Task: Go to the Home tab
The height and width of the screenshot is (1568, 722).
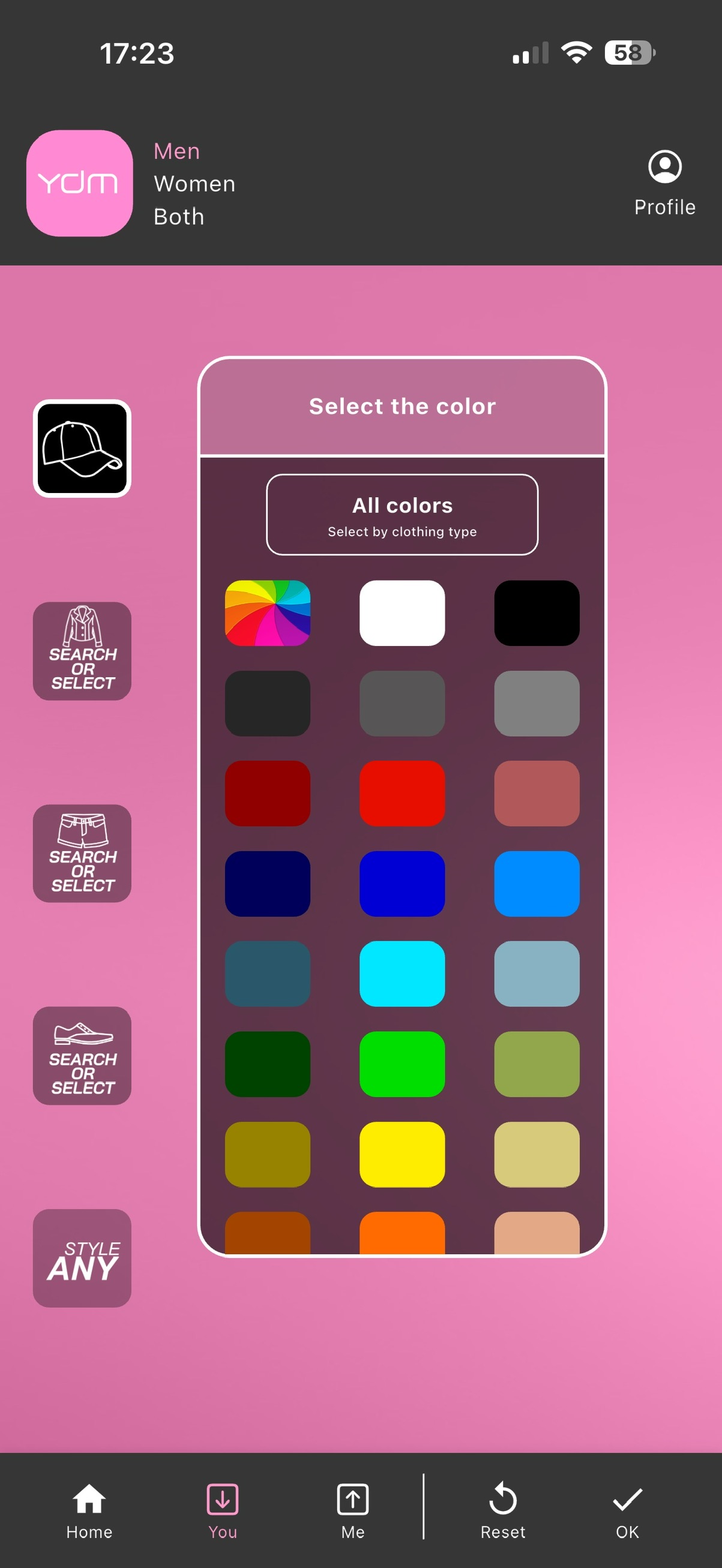Action: [89, 1511]
